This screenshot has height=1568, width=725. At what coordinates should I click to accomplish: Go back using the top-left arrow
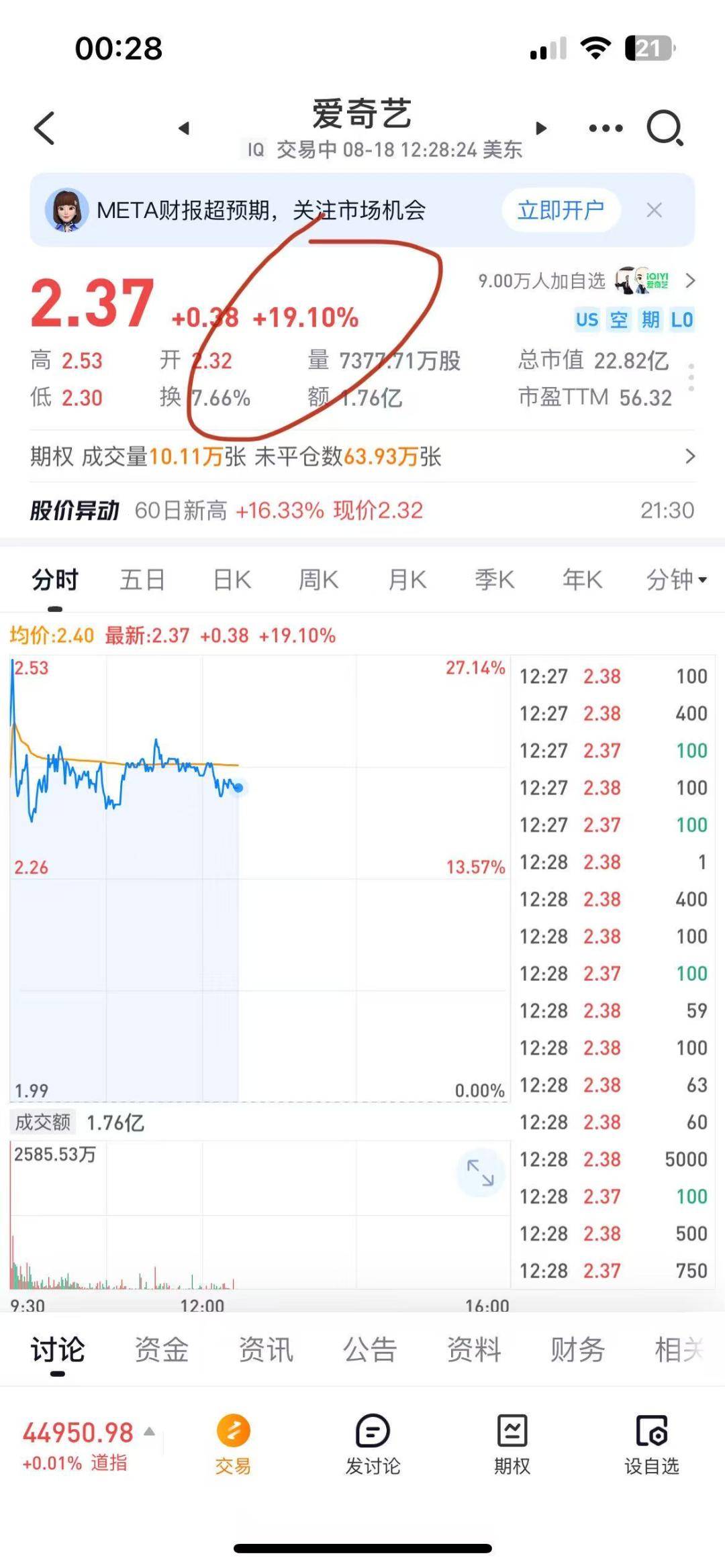[x=44, y=128]
